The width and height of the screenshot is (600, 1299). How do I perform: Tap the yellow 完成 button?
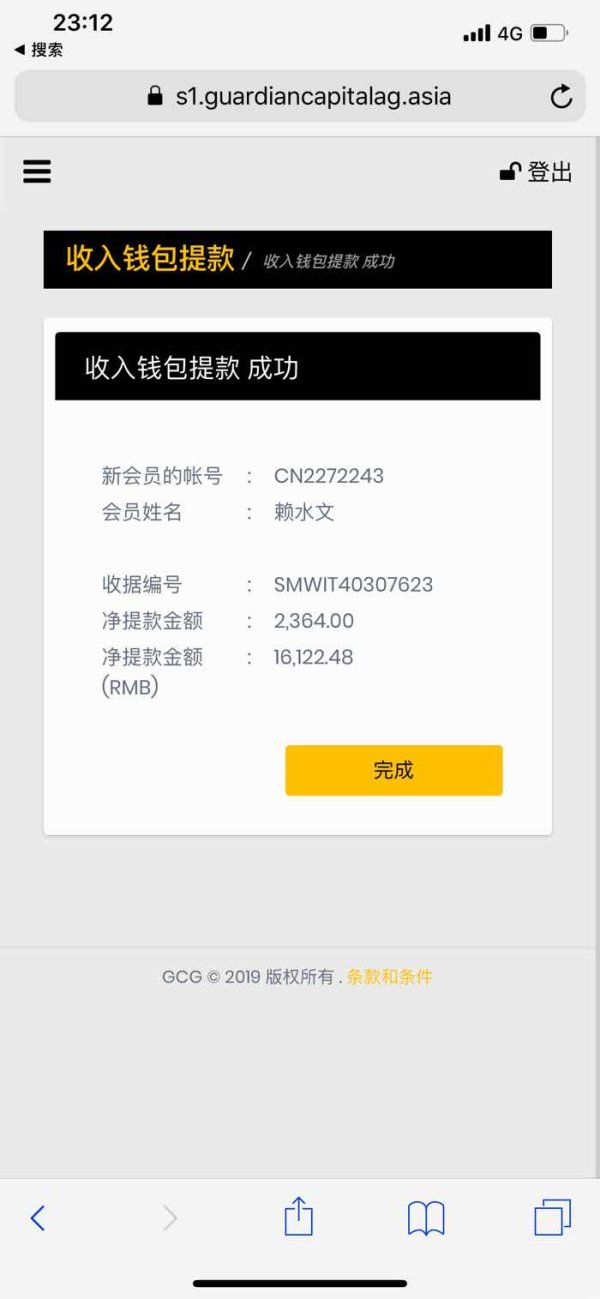[393, 770]
